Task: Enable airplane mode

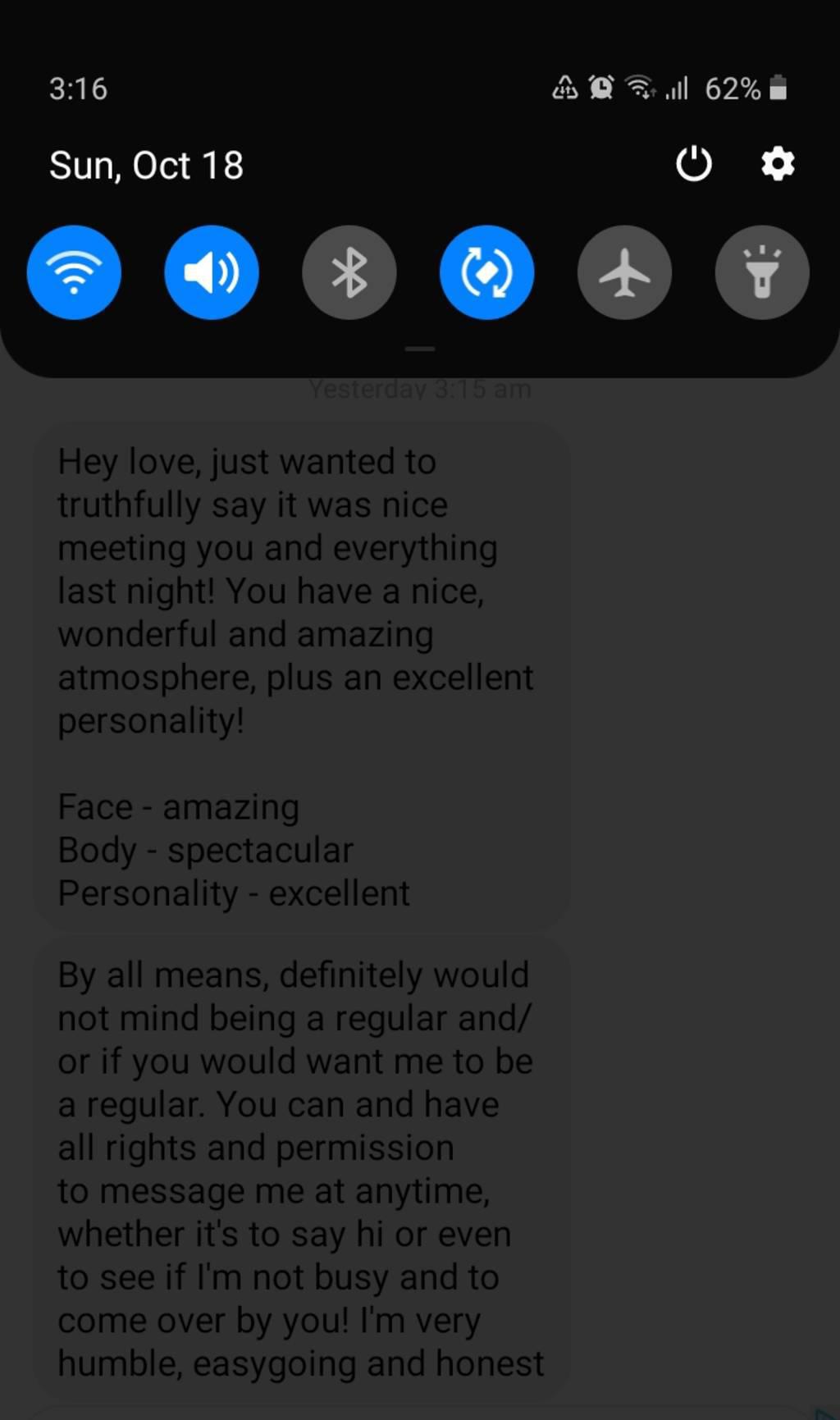Action: (624, 272)
